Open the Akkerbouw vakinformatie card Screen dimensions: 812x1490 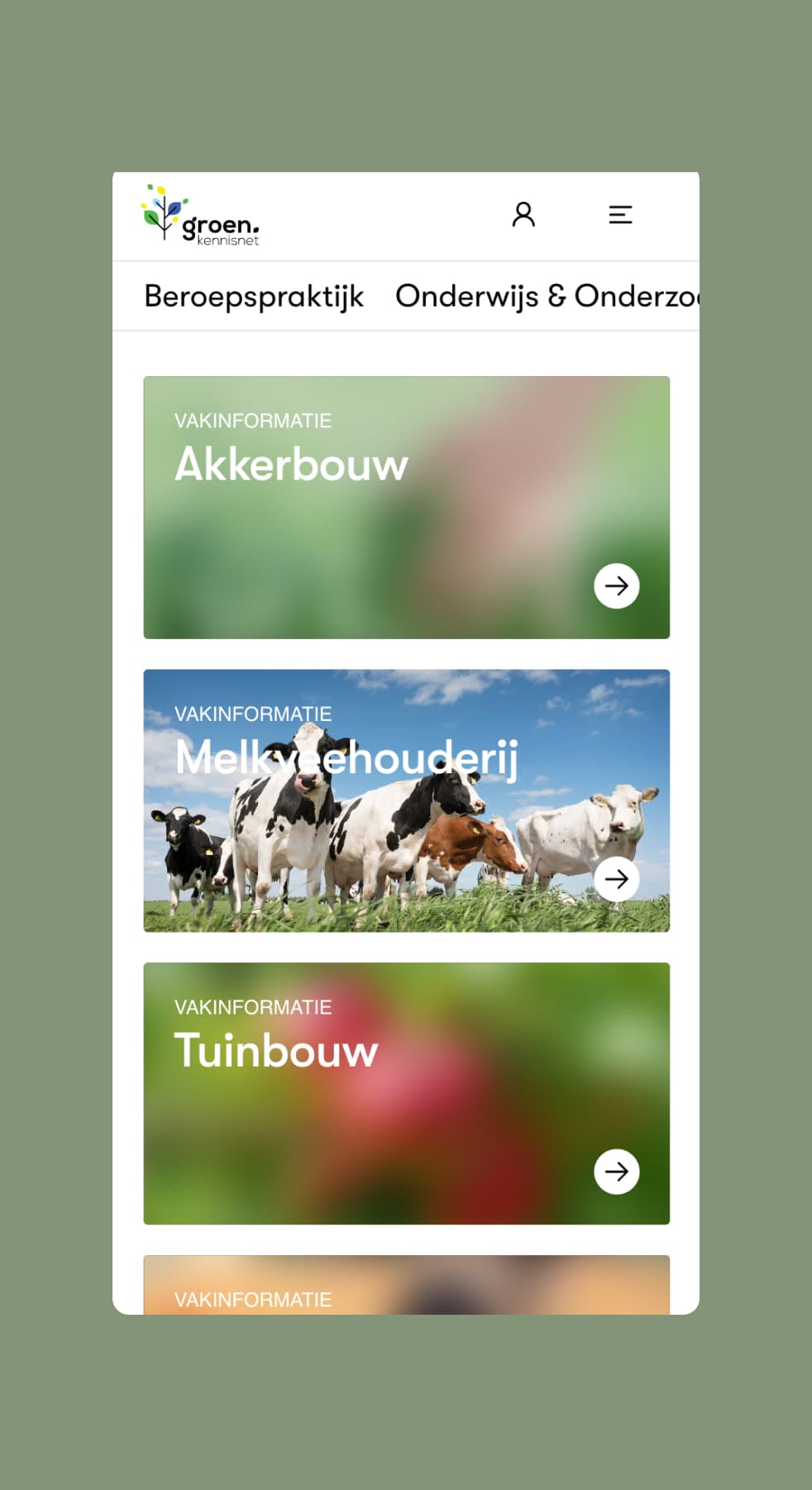406,507
